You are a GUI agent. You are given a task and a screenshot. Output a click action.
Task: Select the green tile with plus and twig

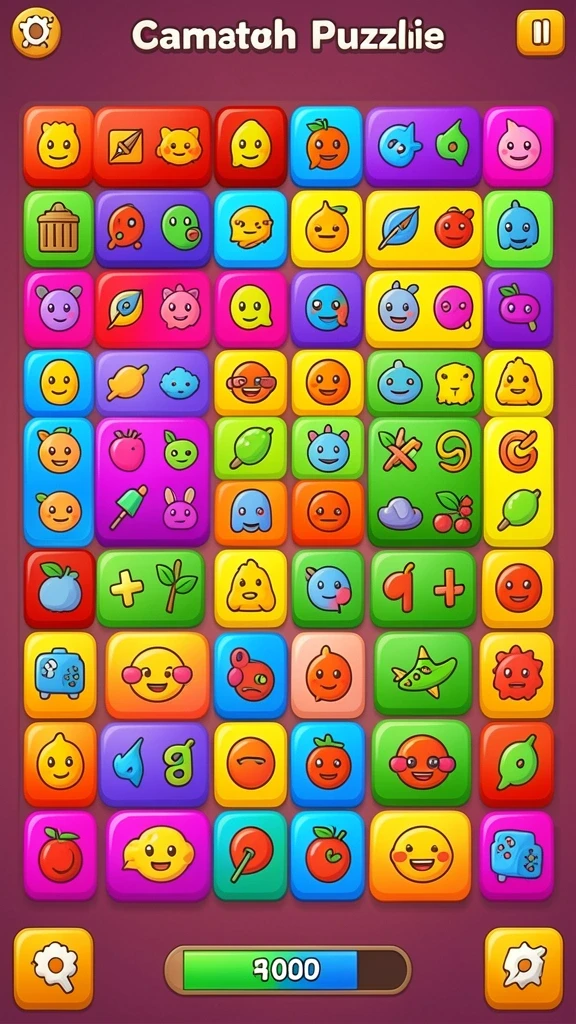(x=151, y=588)
